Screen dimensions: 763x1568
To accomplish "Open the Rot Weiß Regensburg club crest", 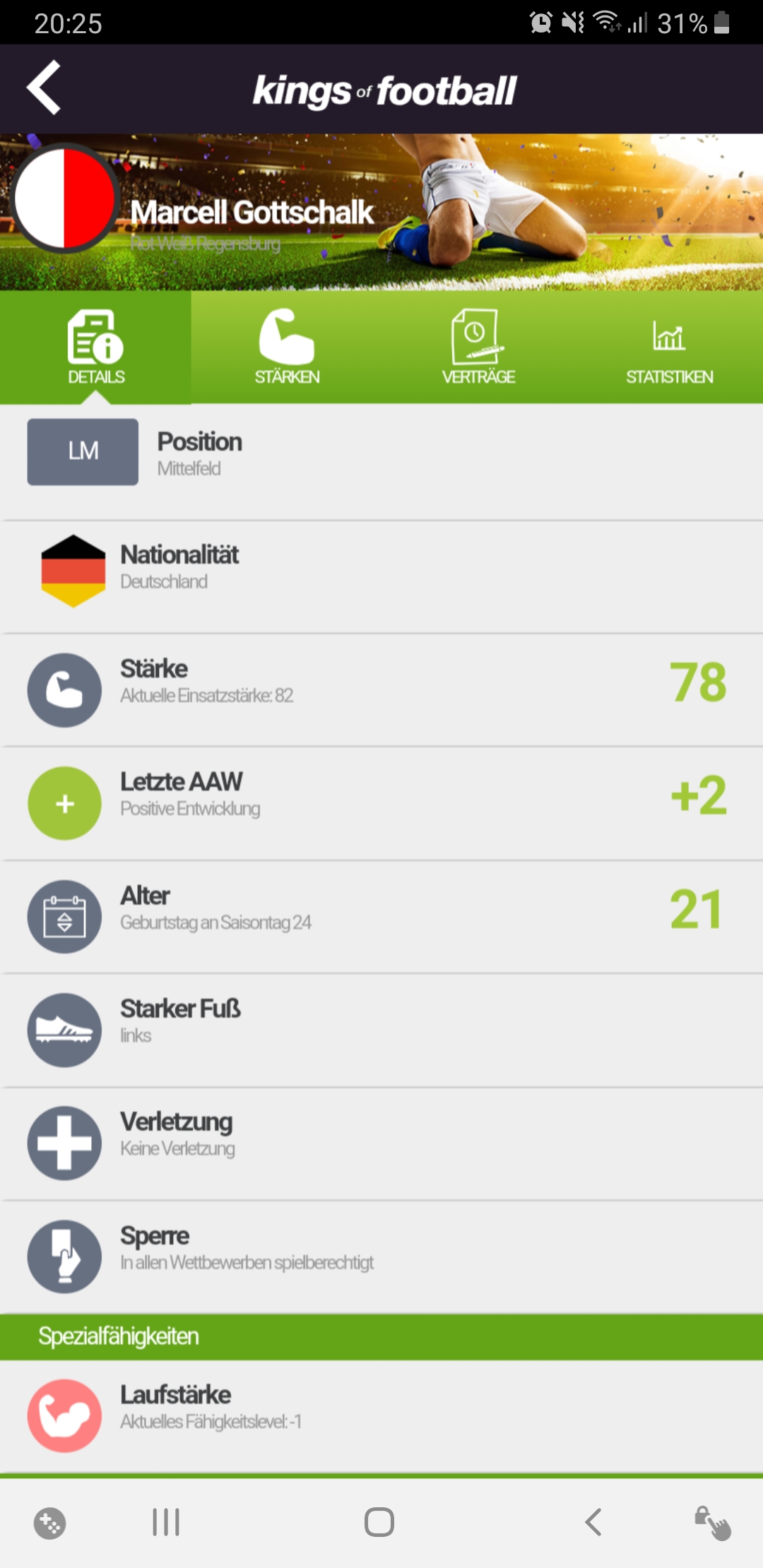I will pos(65,198).
